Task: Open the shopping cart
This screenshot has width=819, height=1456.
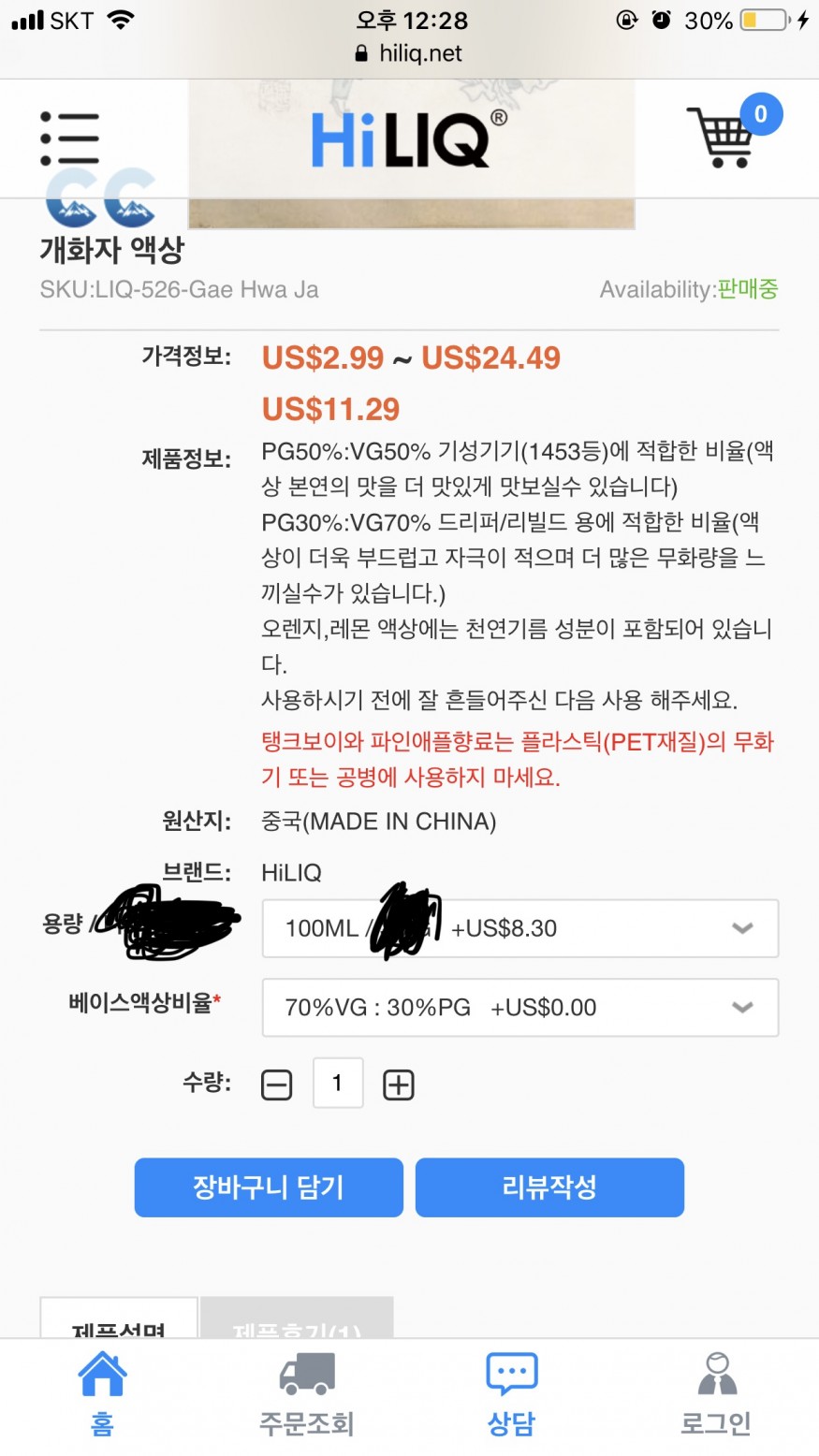Action: click(x=723, y=138)
